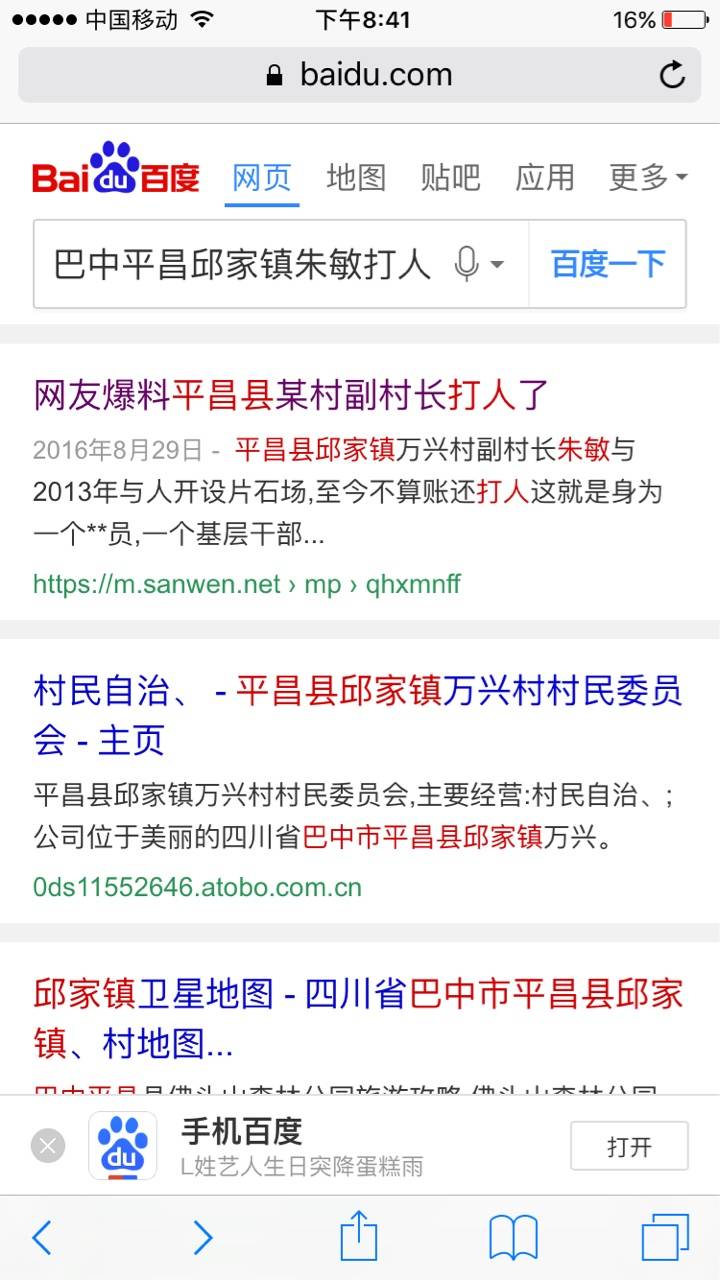Image resolution: width=720 pixels, height=1280 pixels.
Task: Open Safari bookmarks
Action: point(513,1238)
